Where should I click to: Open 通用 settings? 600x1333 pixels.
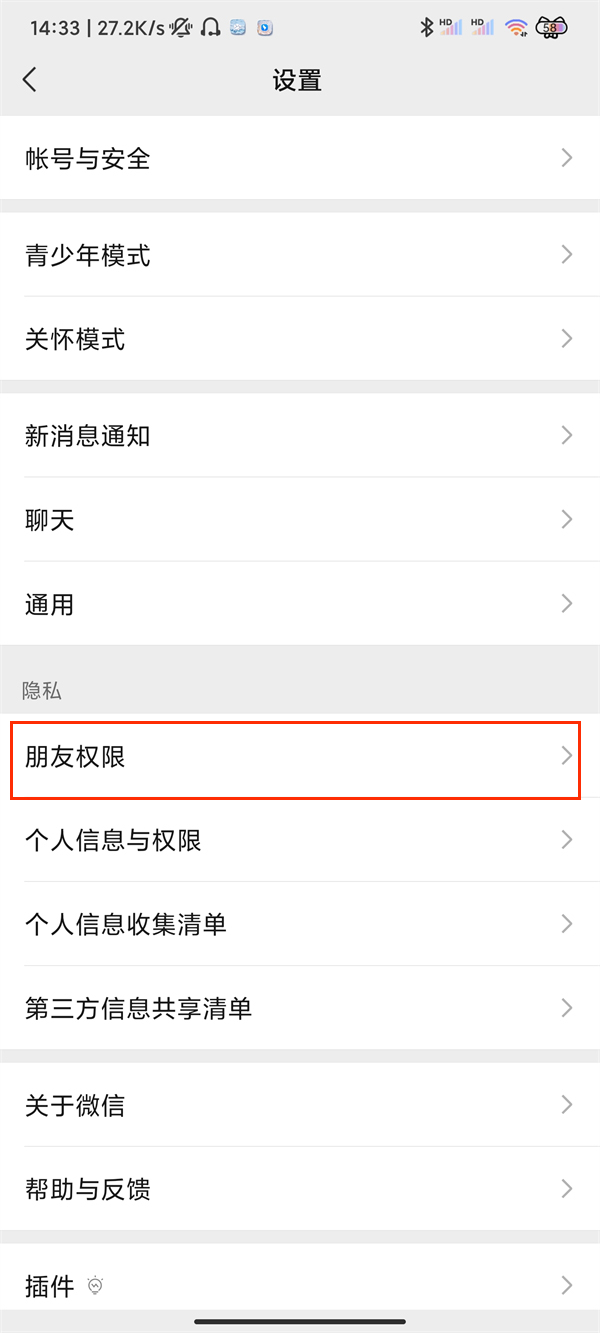coord(300,603)
